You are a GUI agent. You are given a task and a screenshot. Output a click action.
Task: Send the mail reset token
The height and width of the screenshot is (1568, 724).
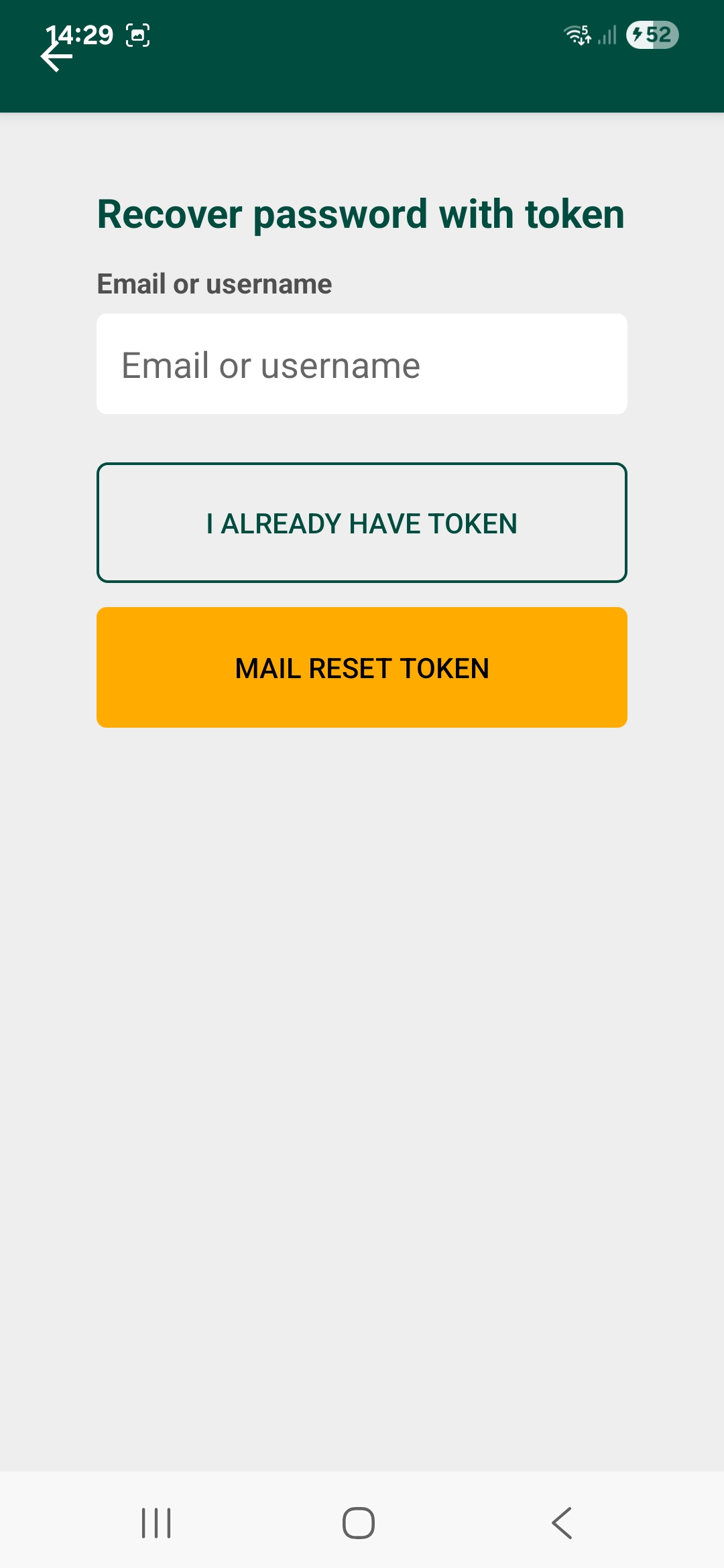coord(362,667)
